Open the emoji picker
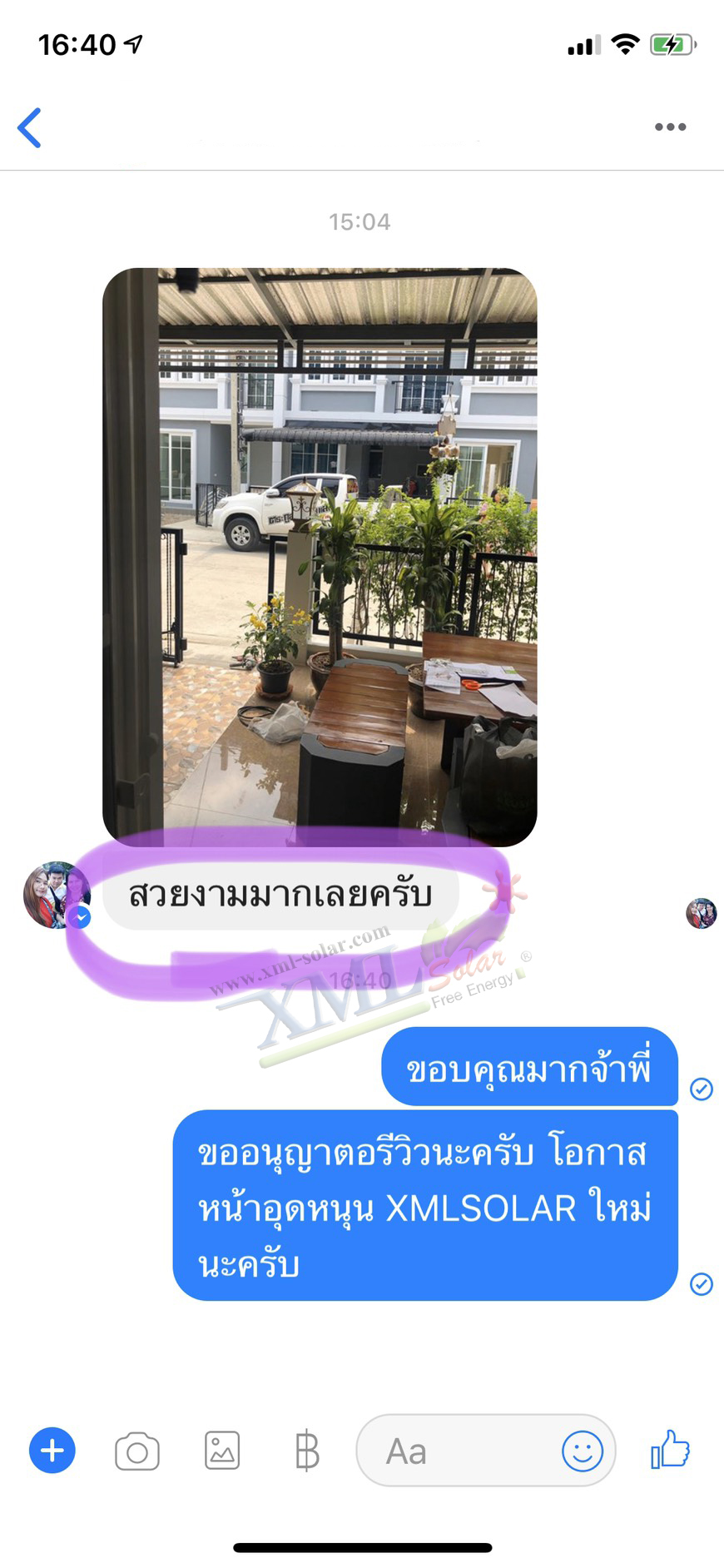This screenshot has width=724, height=1568. (582, 1451)
